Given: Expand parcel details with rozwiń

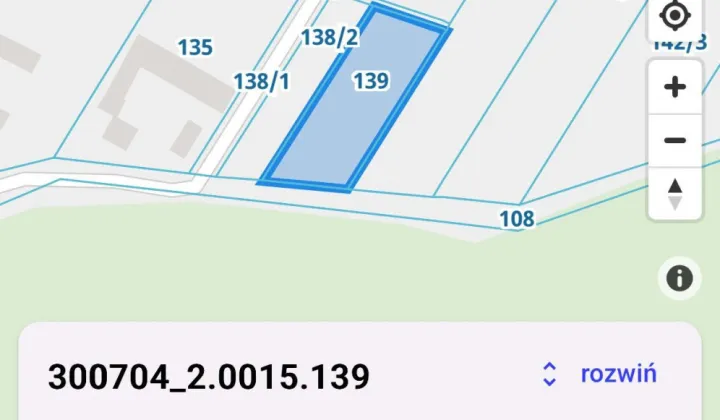Looking at the screenshot, I should click(x=600, y=374).
